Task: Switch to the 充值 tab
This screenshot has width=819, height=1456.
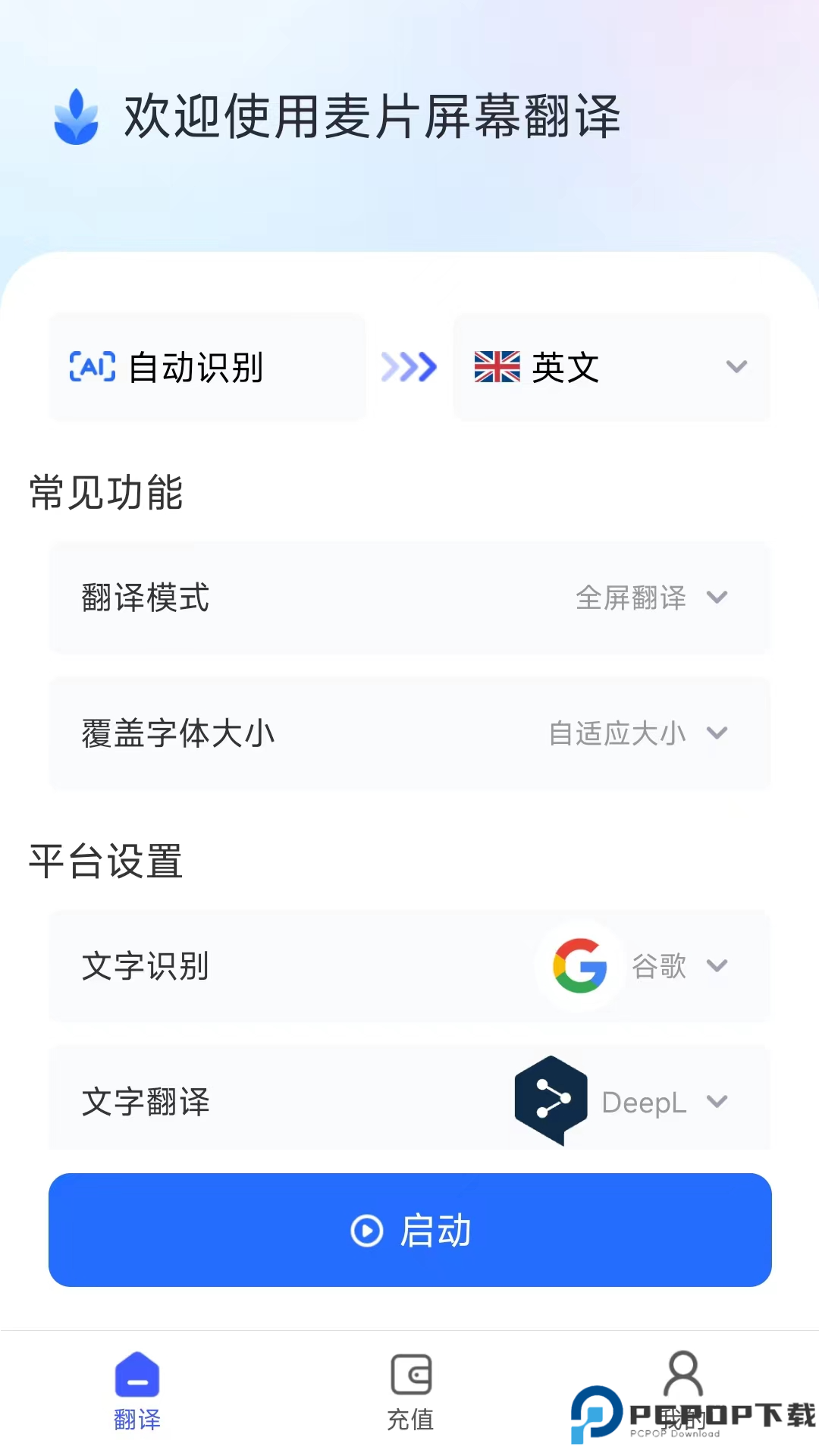Action: (x=410, y=1395)
